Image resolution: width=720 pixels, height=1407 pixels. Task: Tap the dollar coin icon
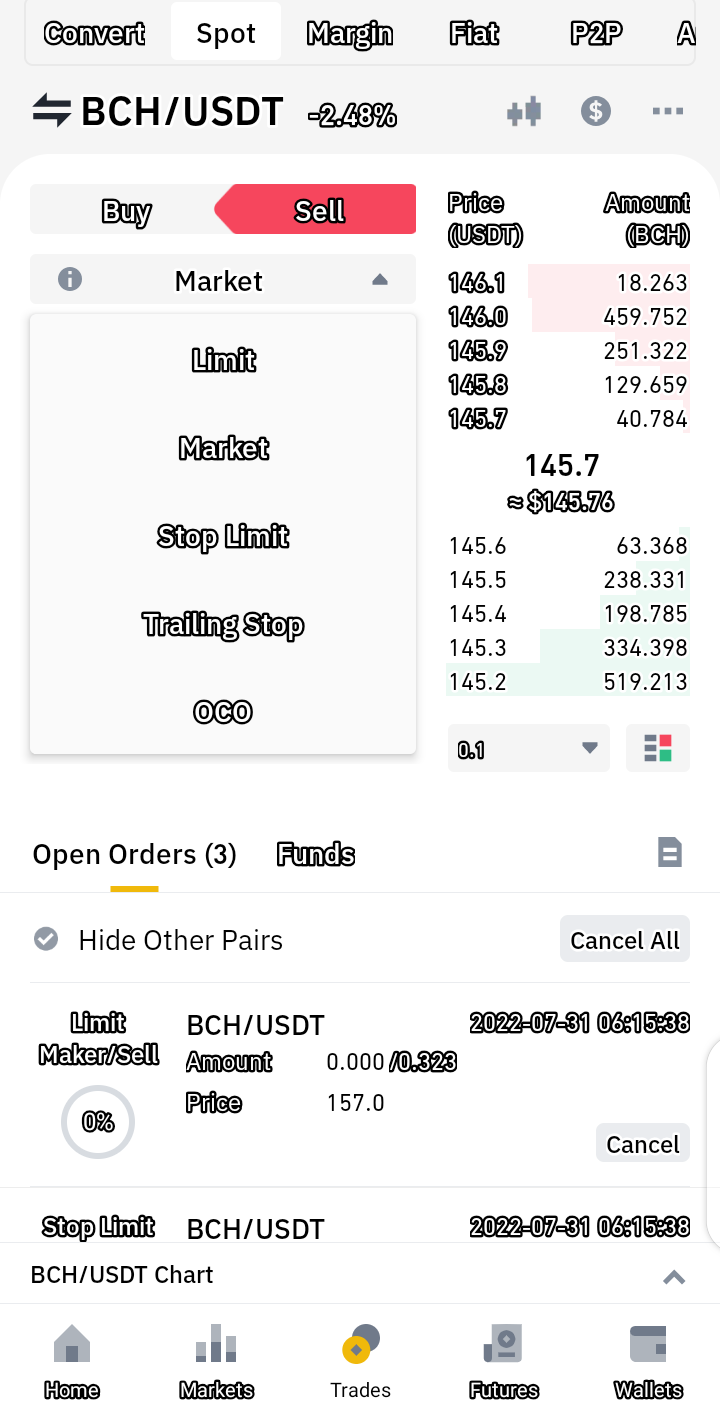tap(596, 110)
